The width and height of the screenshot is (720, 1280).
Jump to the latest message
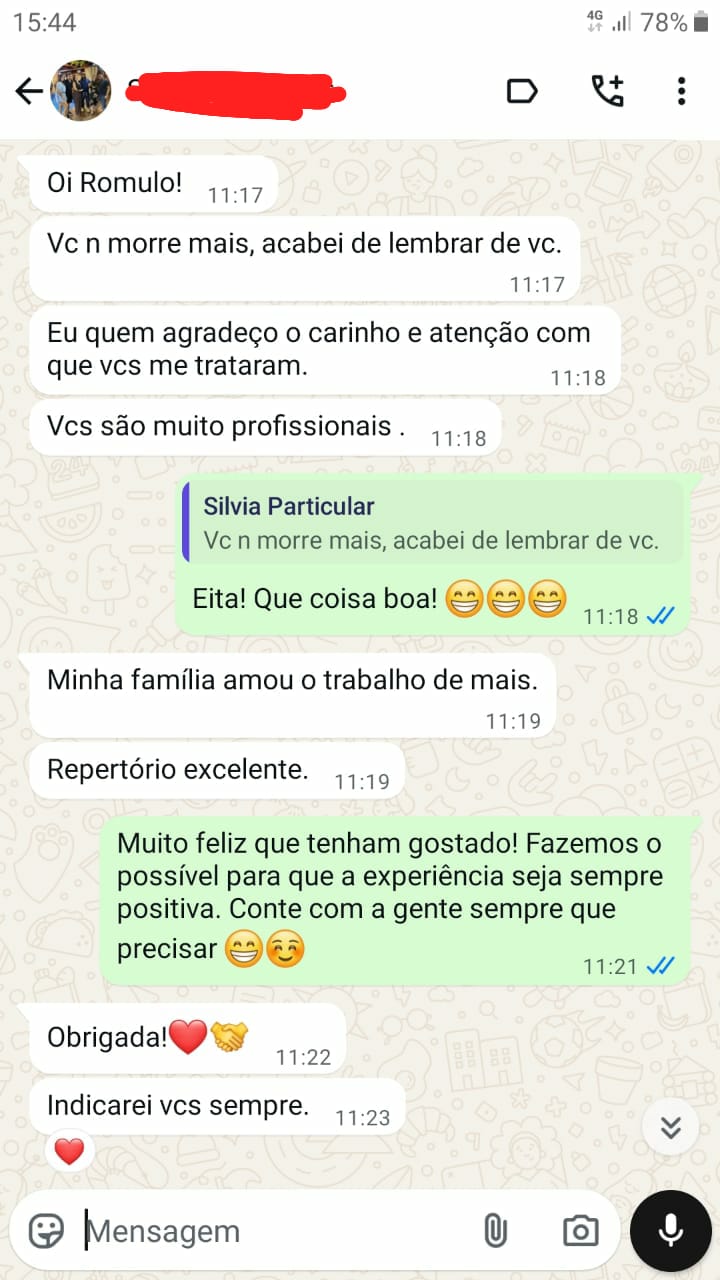point(670,1128)
